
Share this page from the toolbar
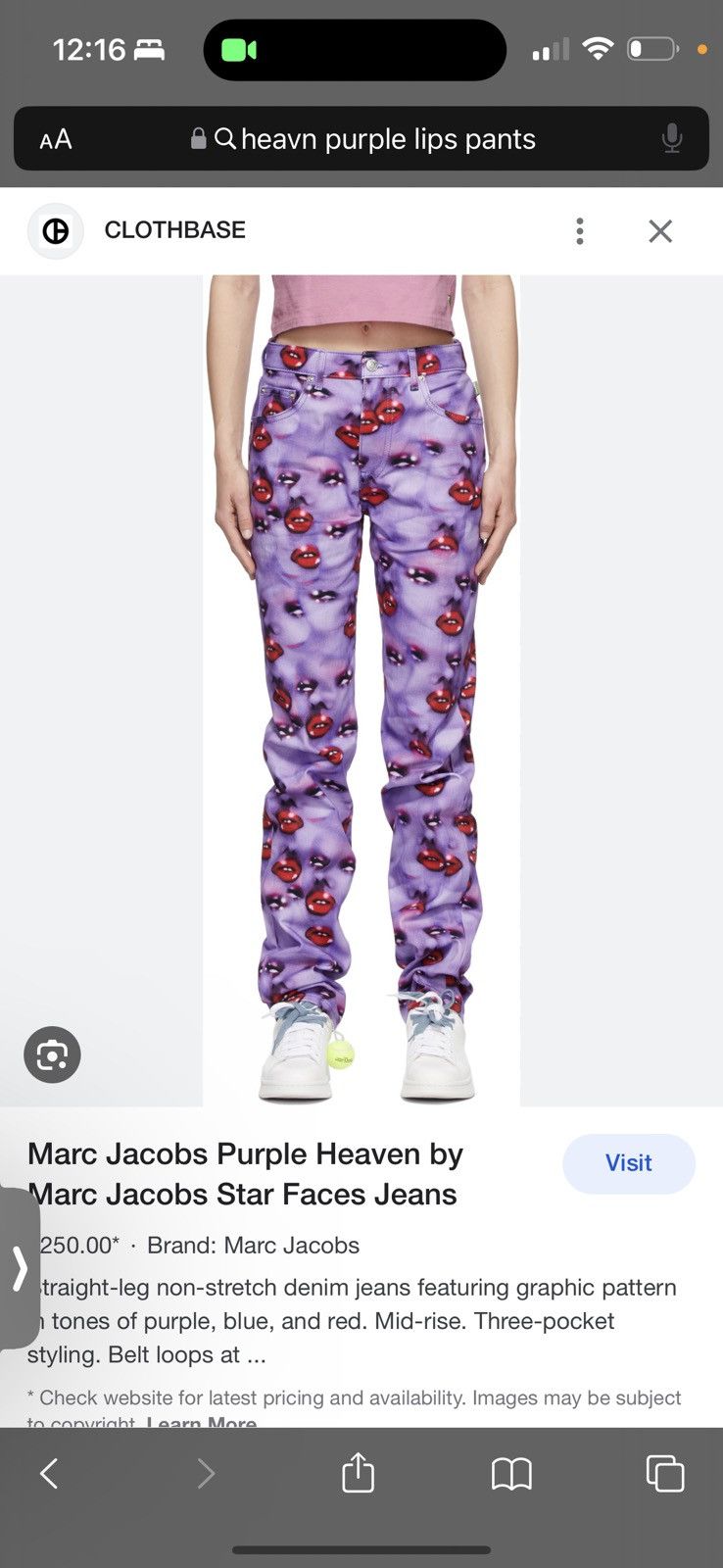pos(358,1472)
